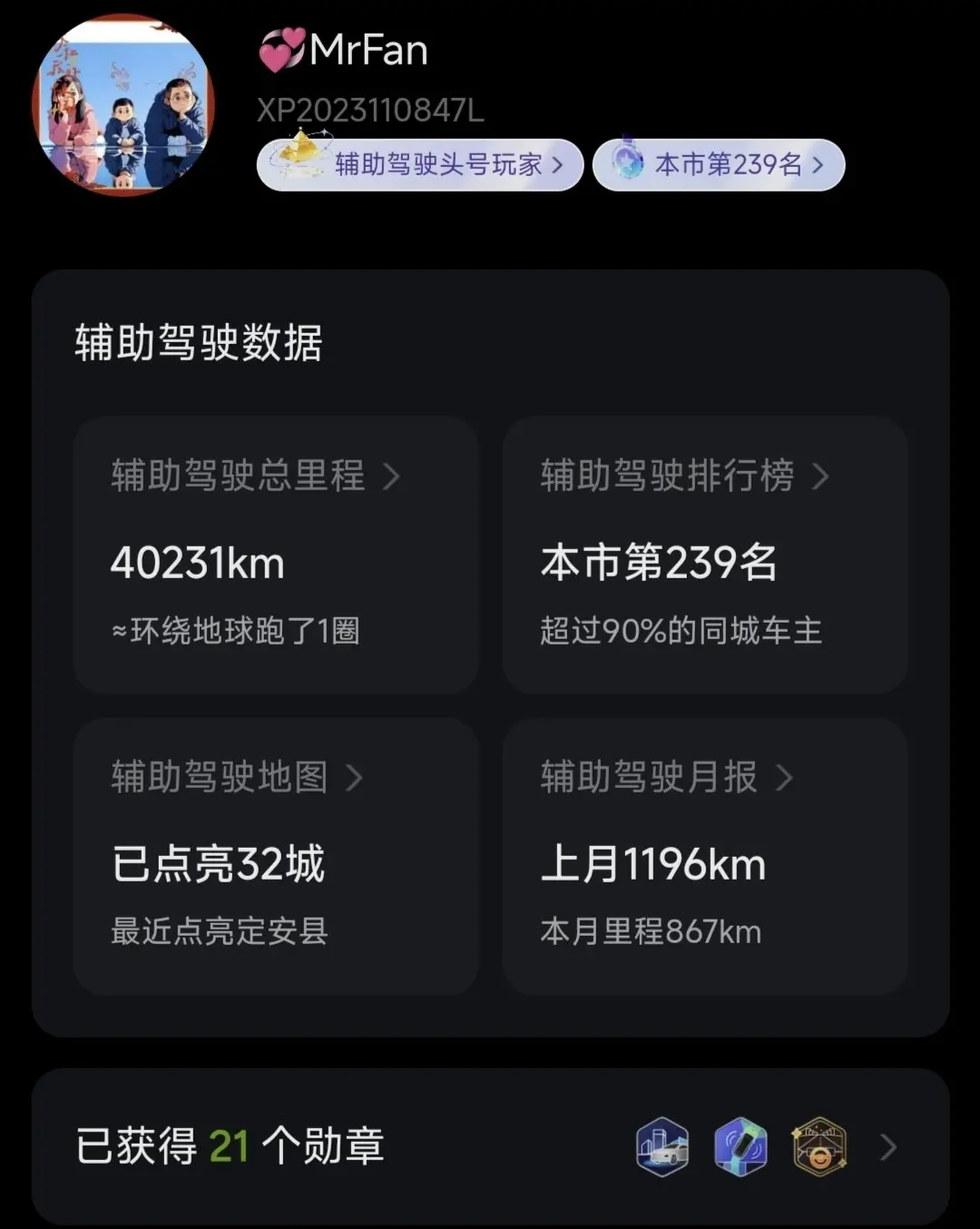
Task: Open the 辅助驾驶总里程 card
Action: click(276, 555)
